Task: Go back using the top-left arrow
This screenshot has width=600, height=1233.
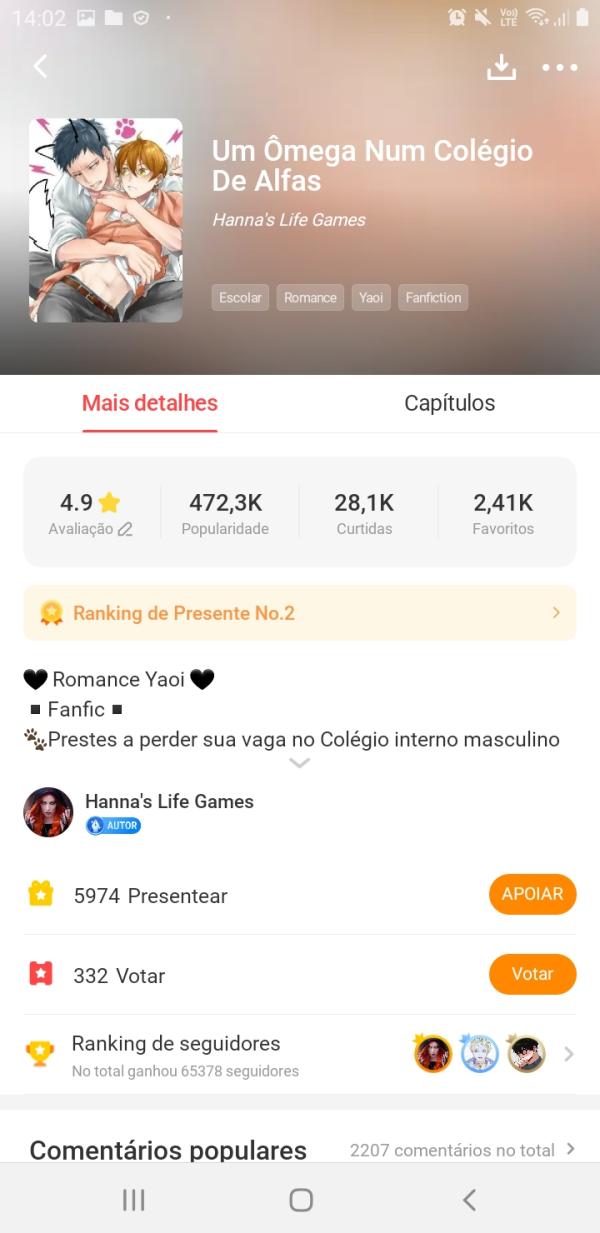Action: pos(40,67)
